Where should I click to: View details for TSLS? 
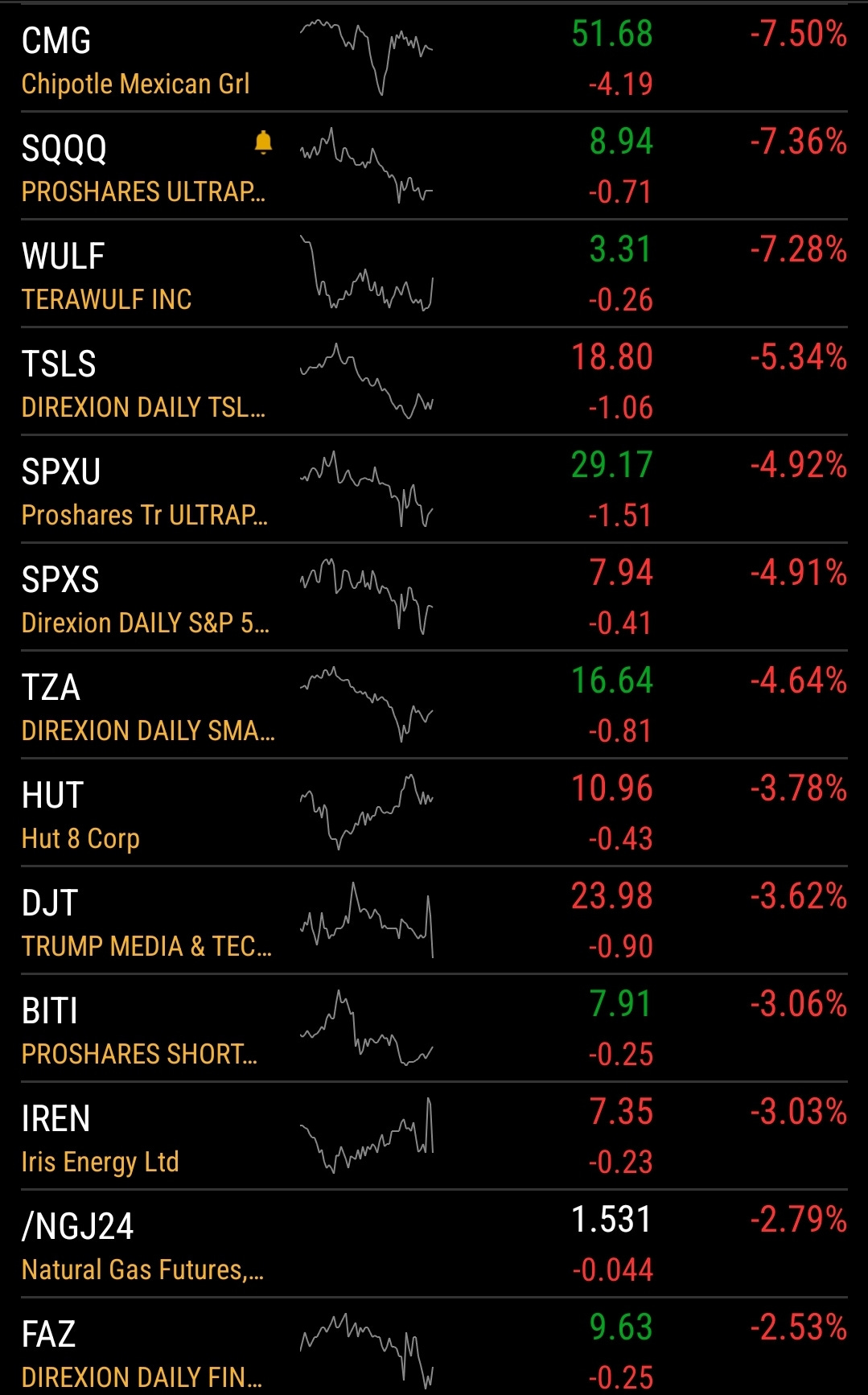click(x=434, y=381)
